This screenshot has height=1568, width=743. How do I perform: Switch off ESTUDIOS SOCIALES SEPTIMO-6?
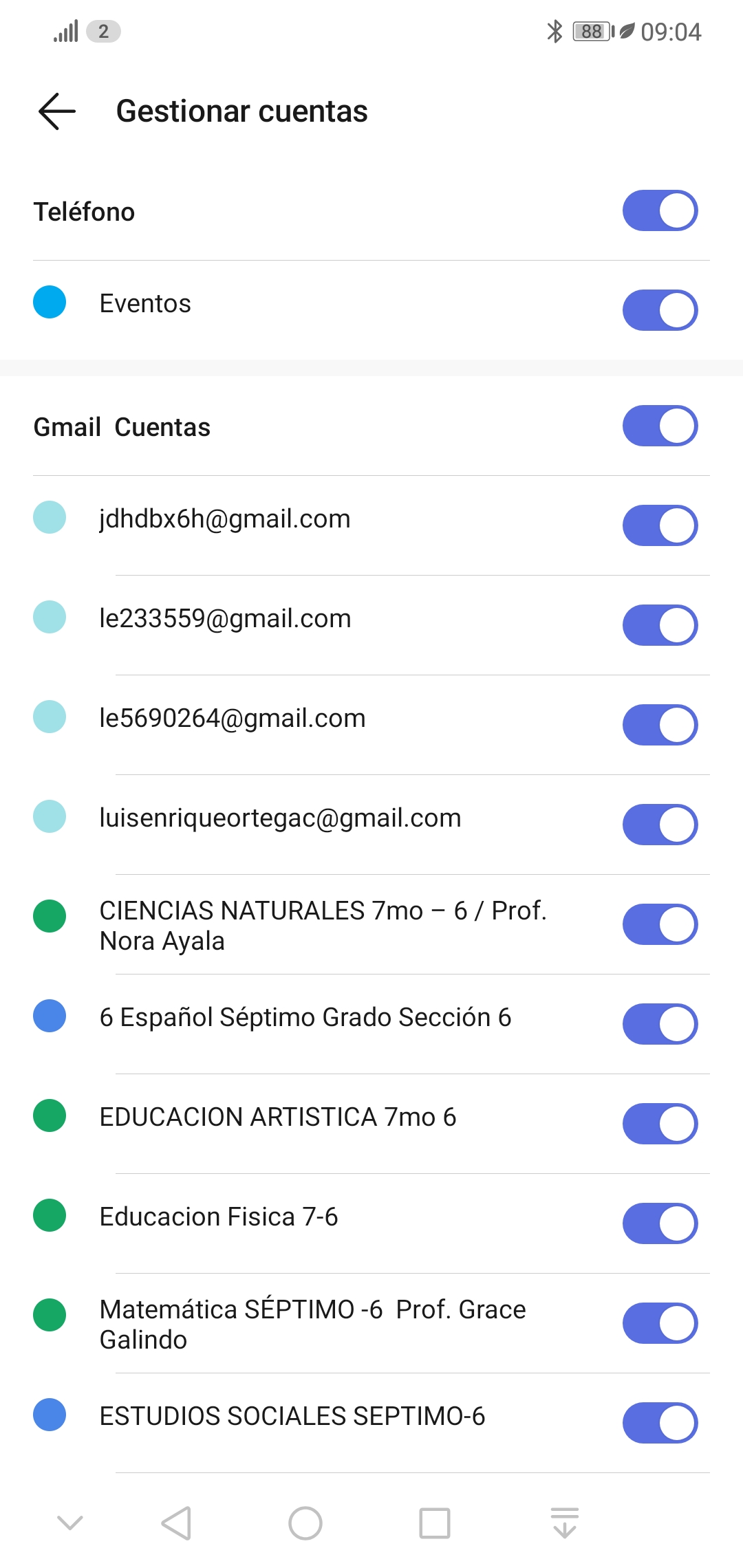pyautogui.click(x=660, y=1423)
